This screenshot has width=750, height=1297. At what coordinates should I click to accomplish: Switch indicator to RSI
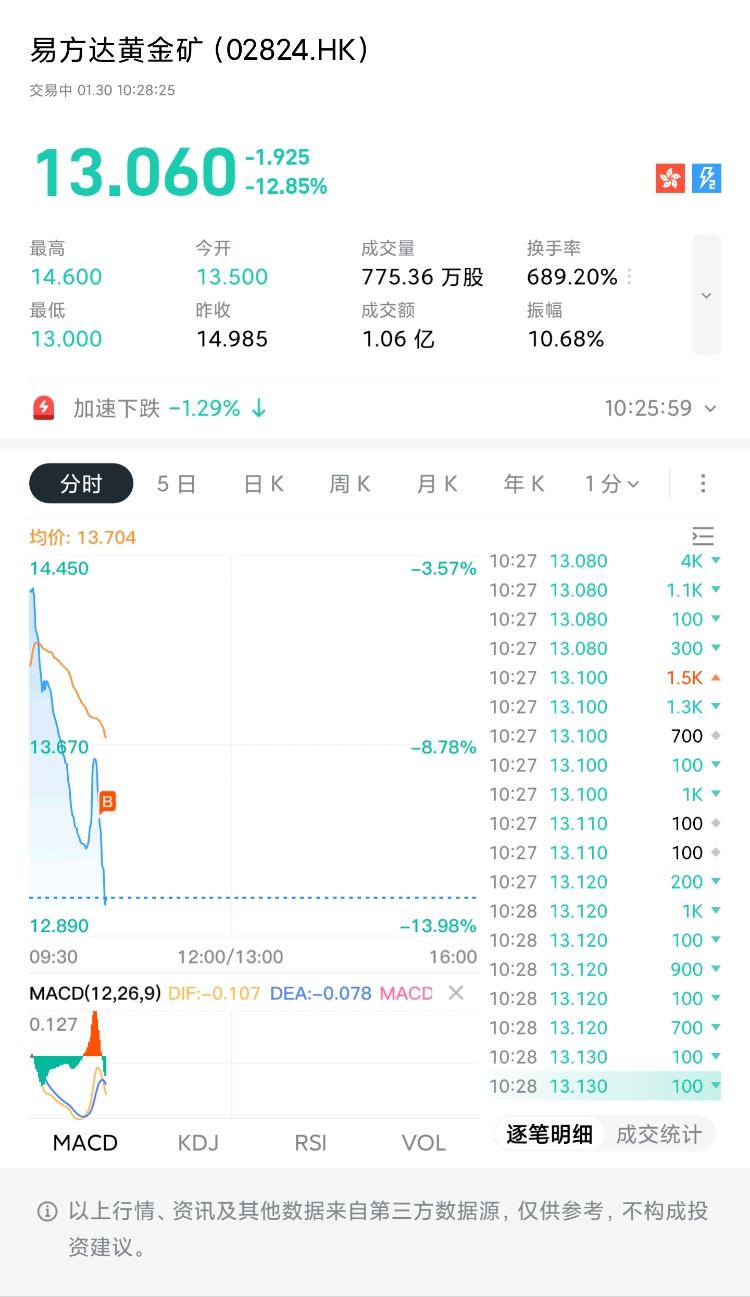310,1142
